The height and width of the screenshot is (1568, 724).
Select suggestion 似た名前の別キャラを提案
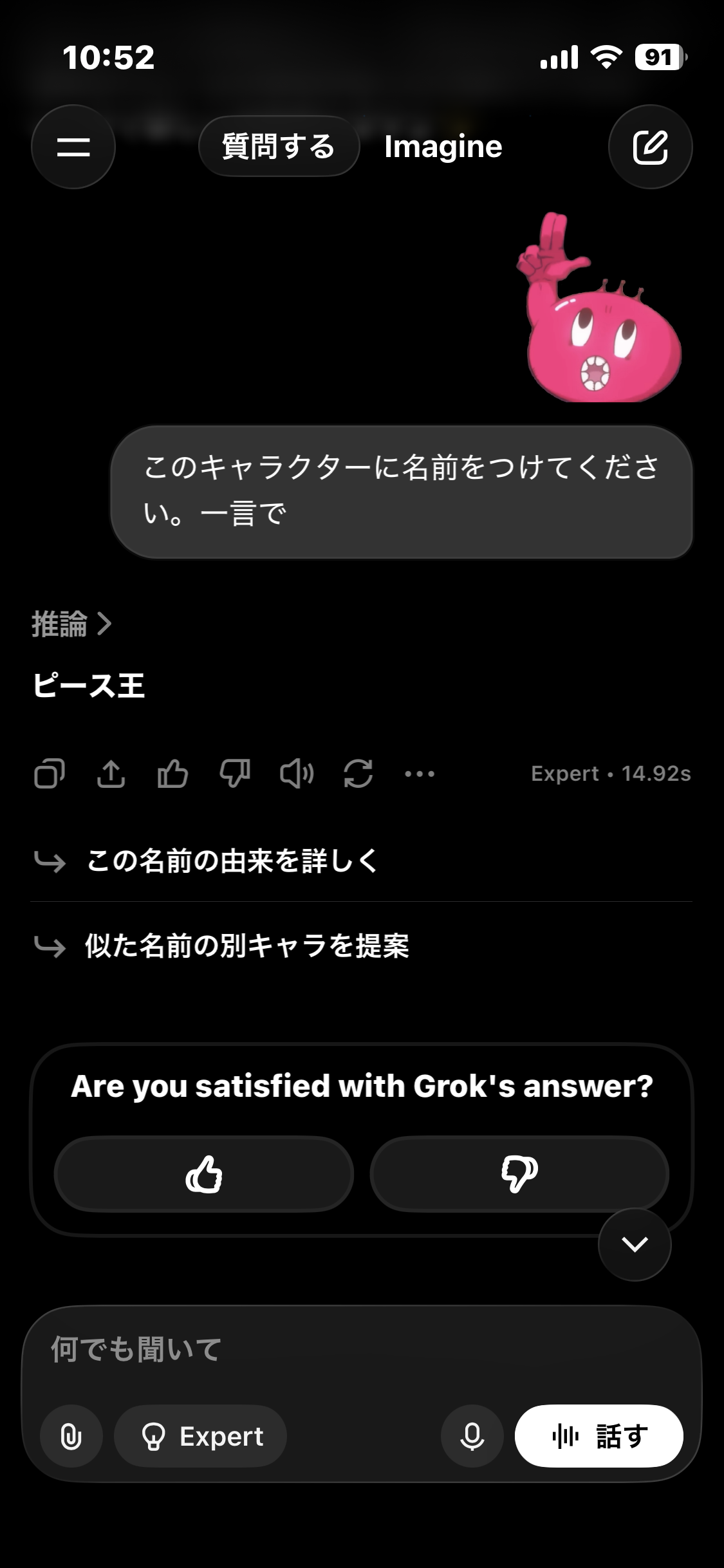pyautogui.click(x=247, y=946)
